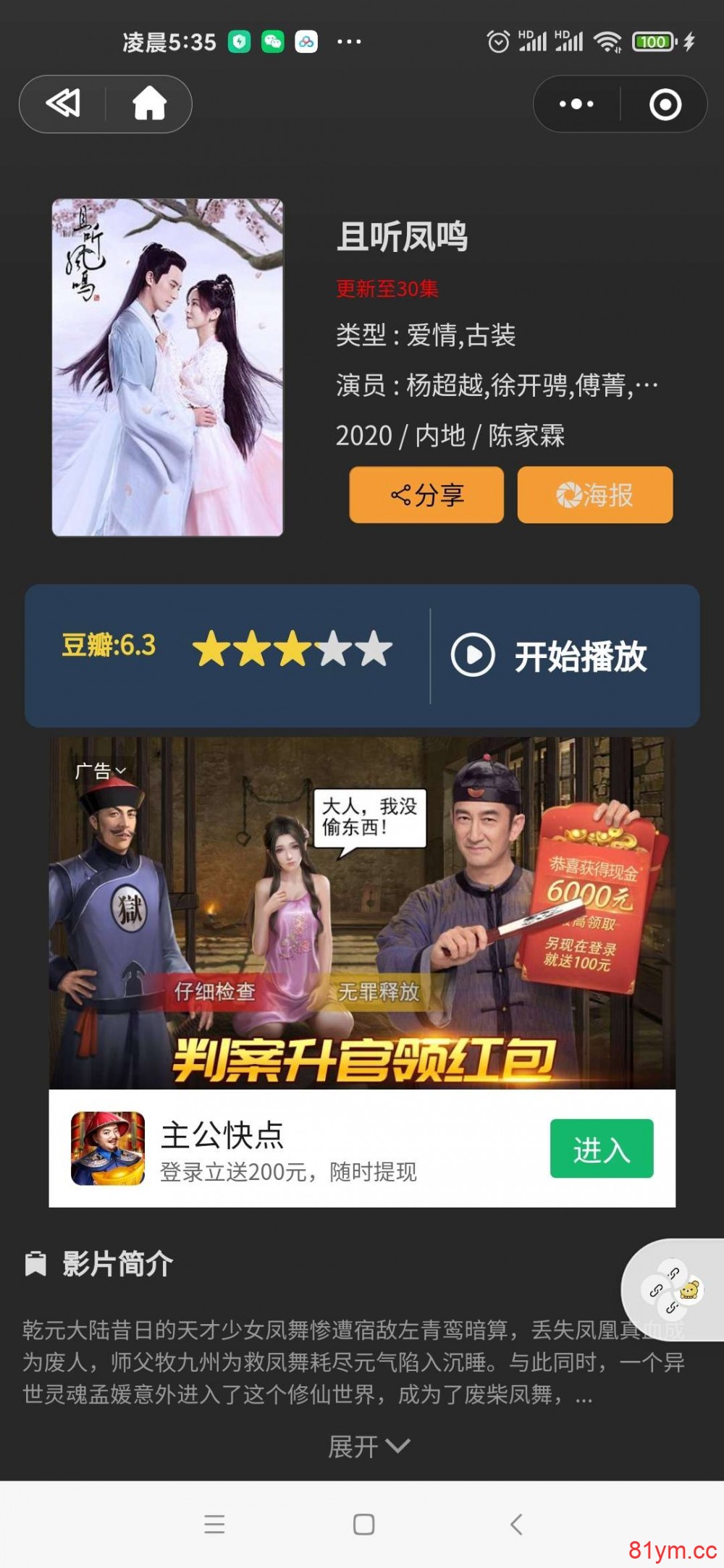
Task: Tap the fourth star to set rating
Action: [333, 652]
